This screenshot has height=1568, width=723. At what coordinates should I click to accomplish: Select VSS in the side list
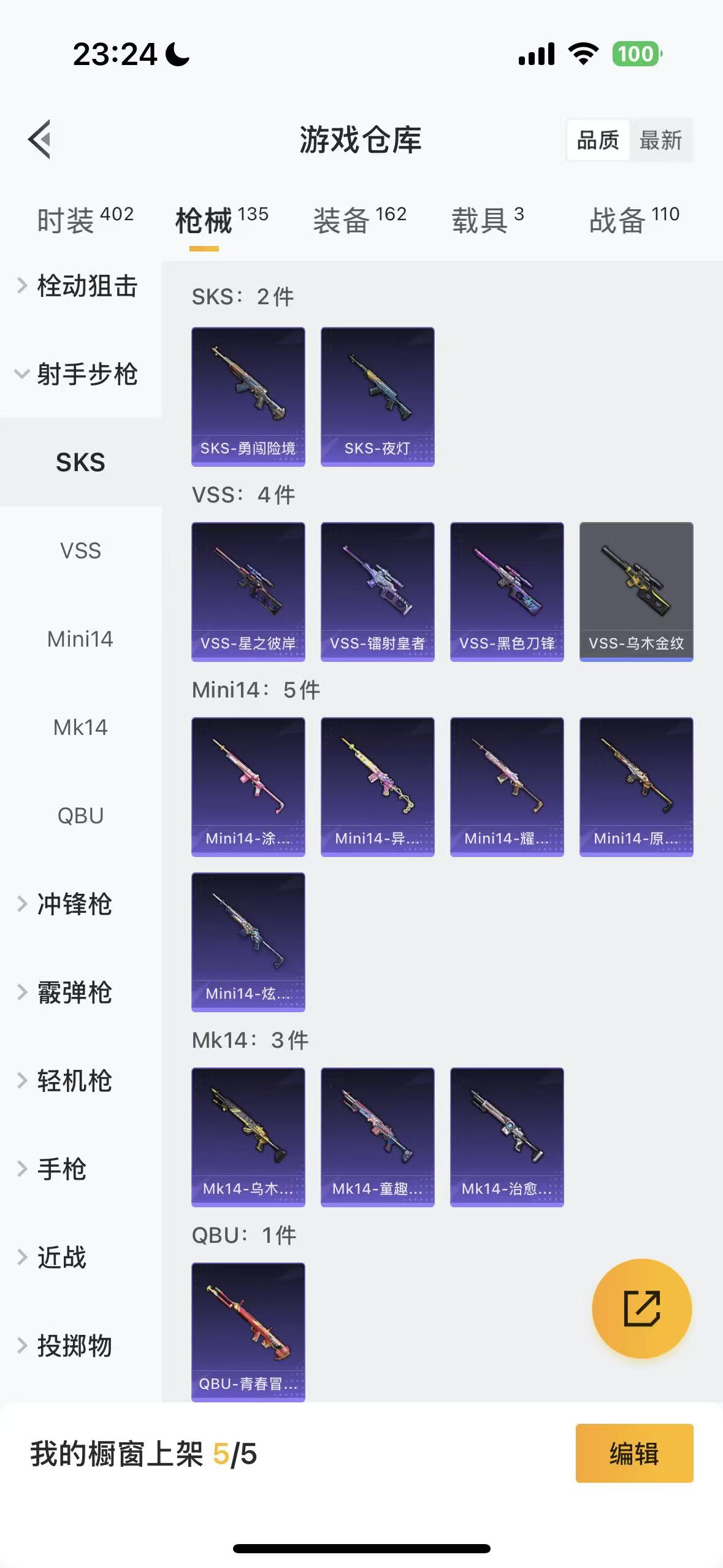click(80, 551)
